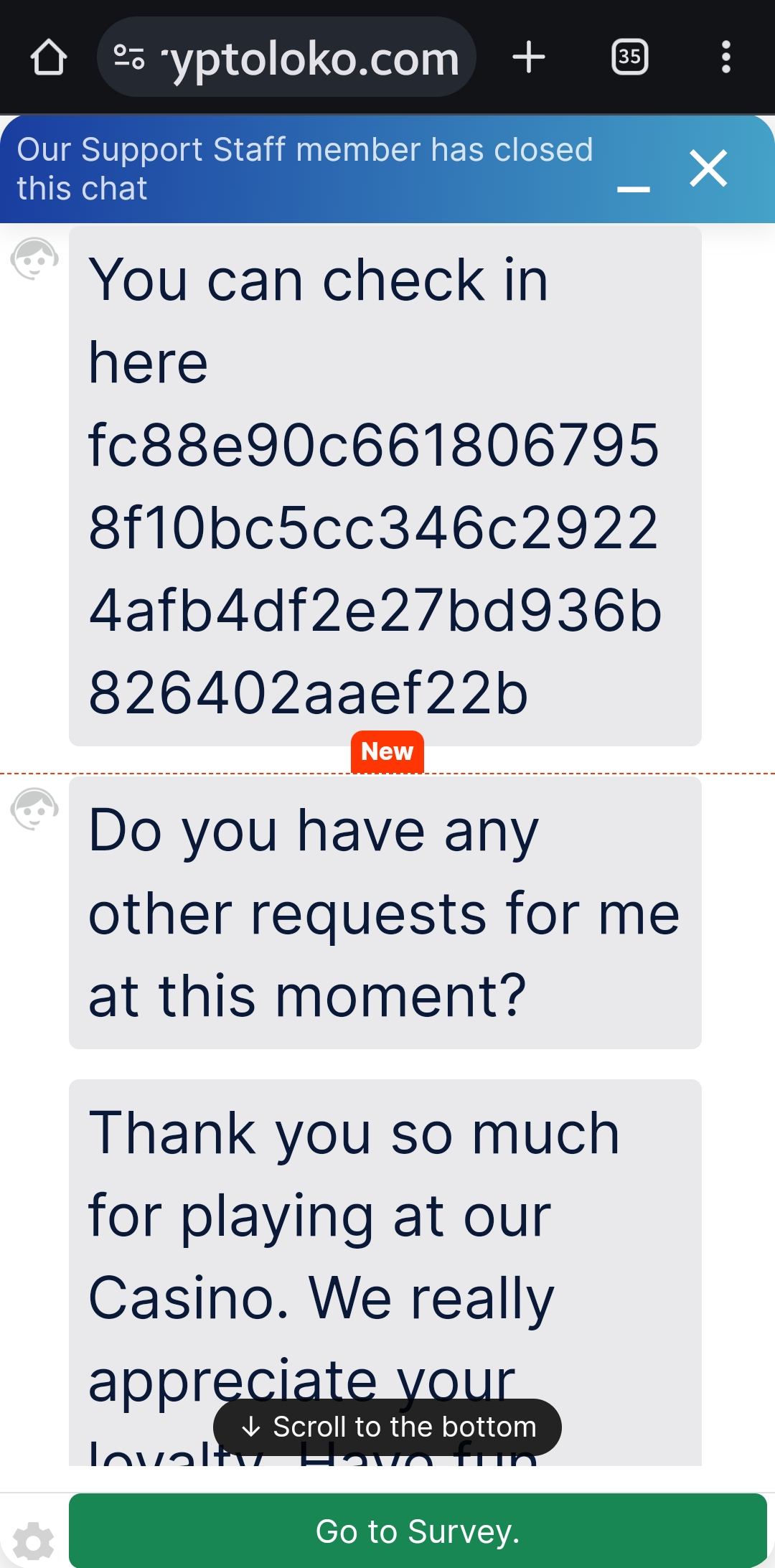Close the support chat window
This screenshot has width=775, height=1568.
708,169
